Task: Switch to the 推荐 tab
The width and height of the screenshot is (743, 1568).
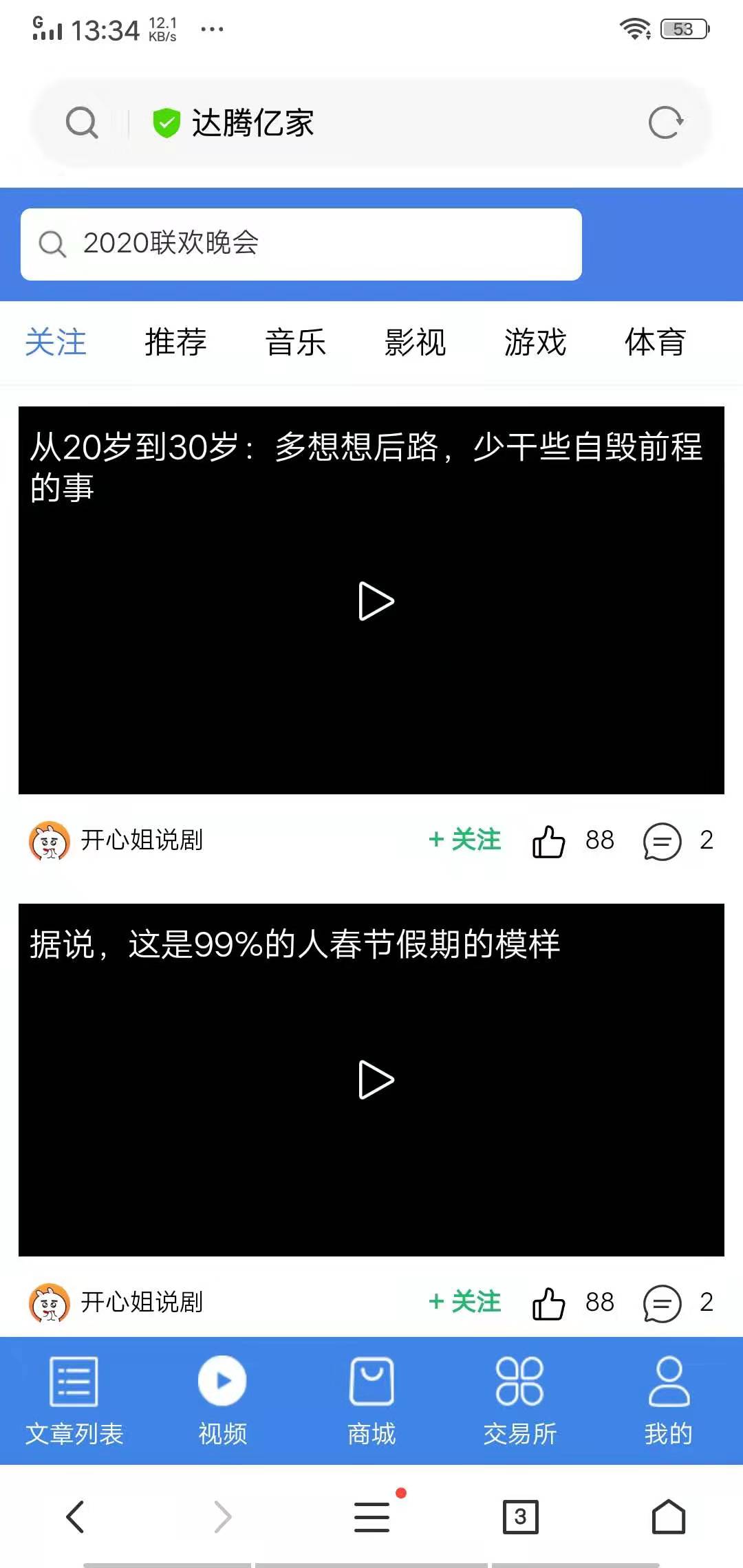Action: click(176, 342)
